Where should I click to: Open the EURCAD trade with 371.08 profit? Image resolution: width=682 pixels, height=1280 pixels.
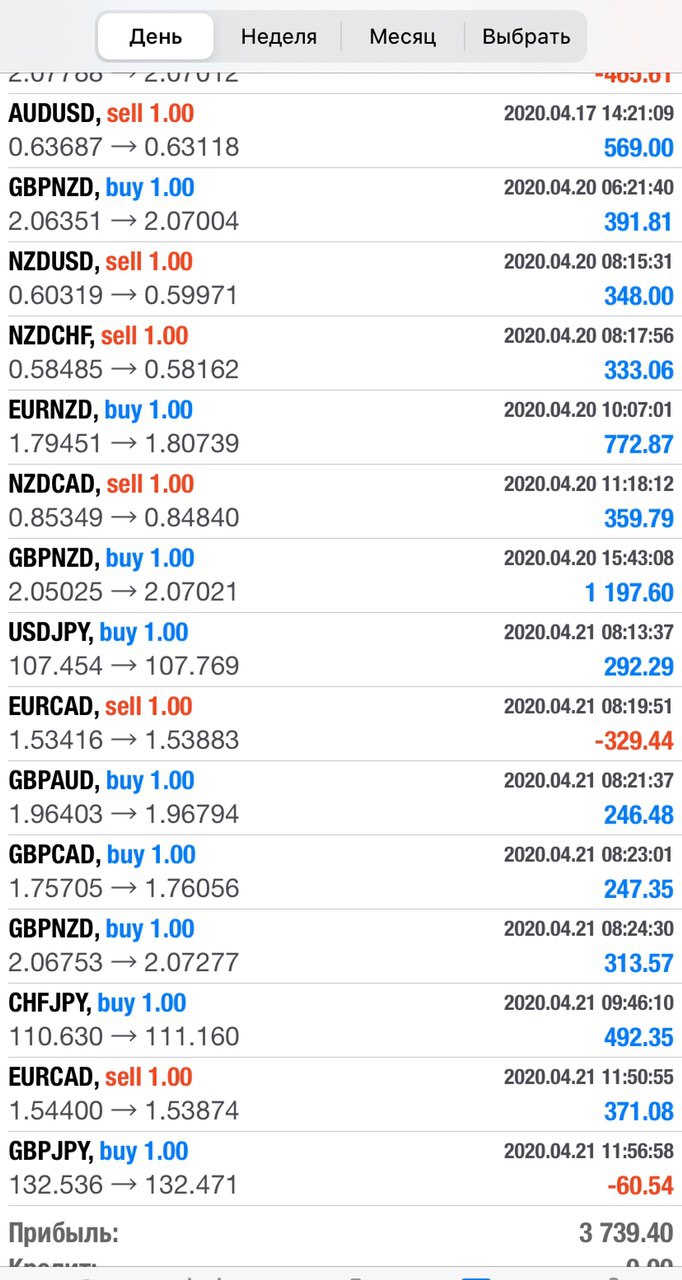[341, 1093]
